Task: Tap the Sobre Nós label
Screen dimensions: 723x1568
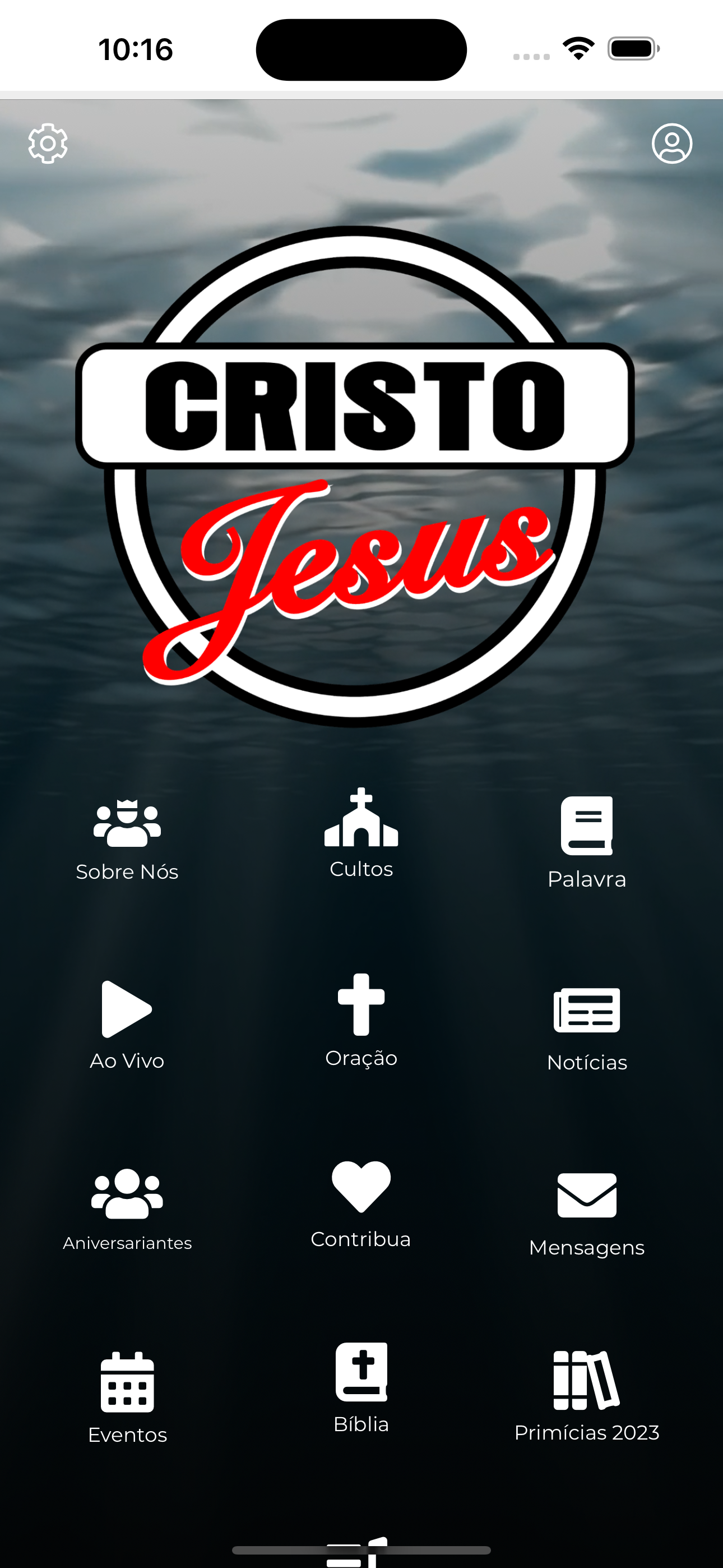Action: (x=127, y=871)
